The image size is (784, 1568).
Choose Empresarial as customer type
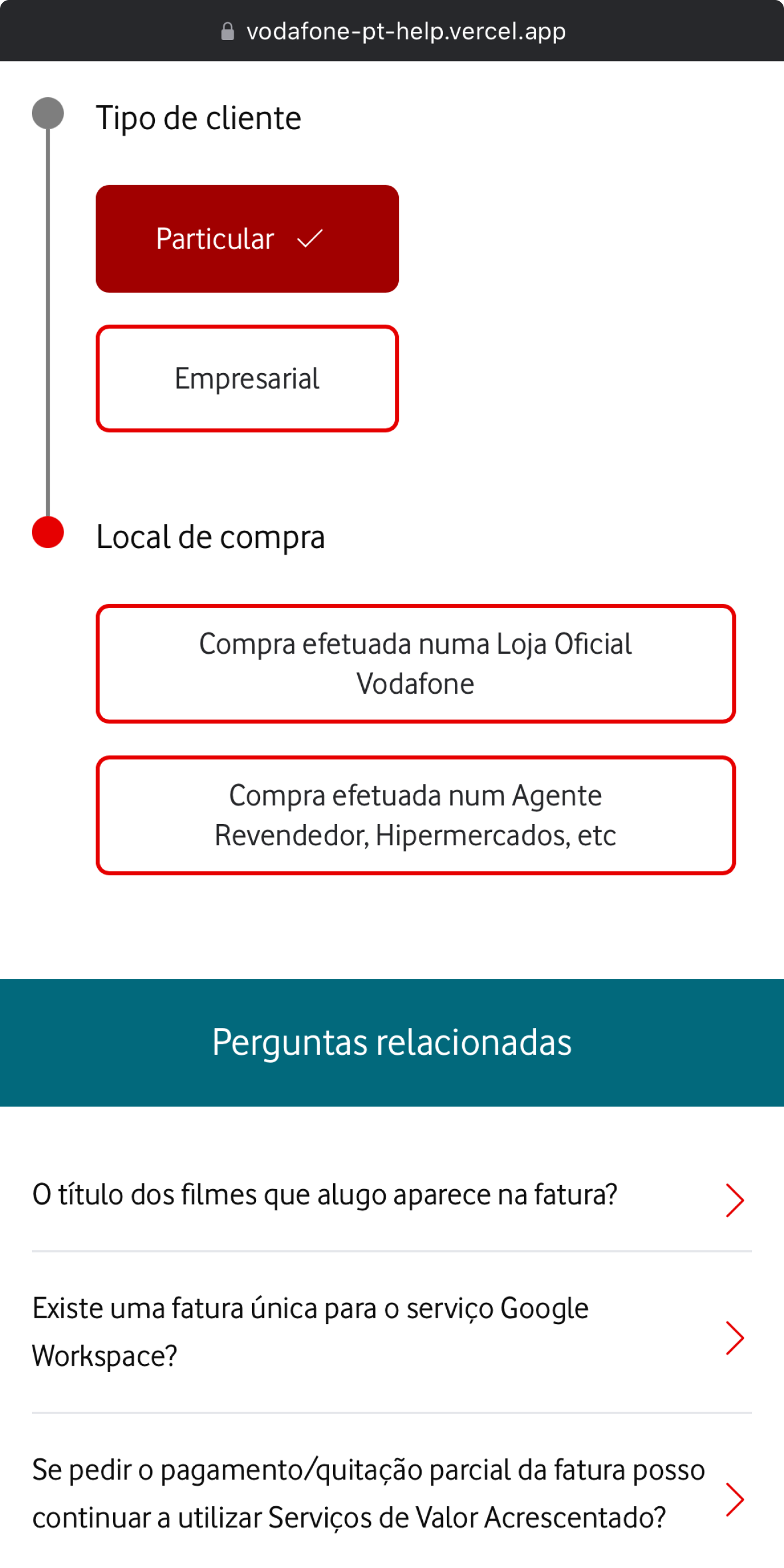click(246, 379)
